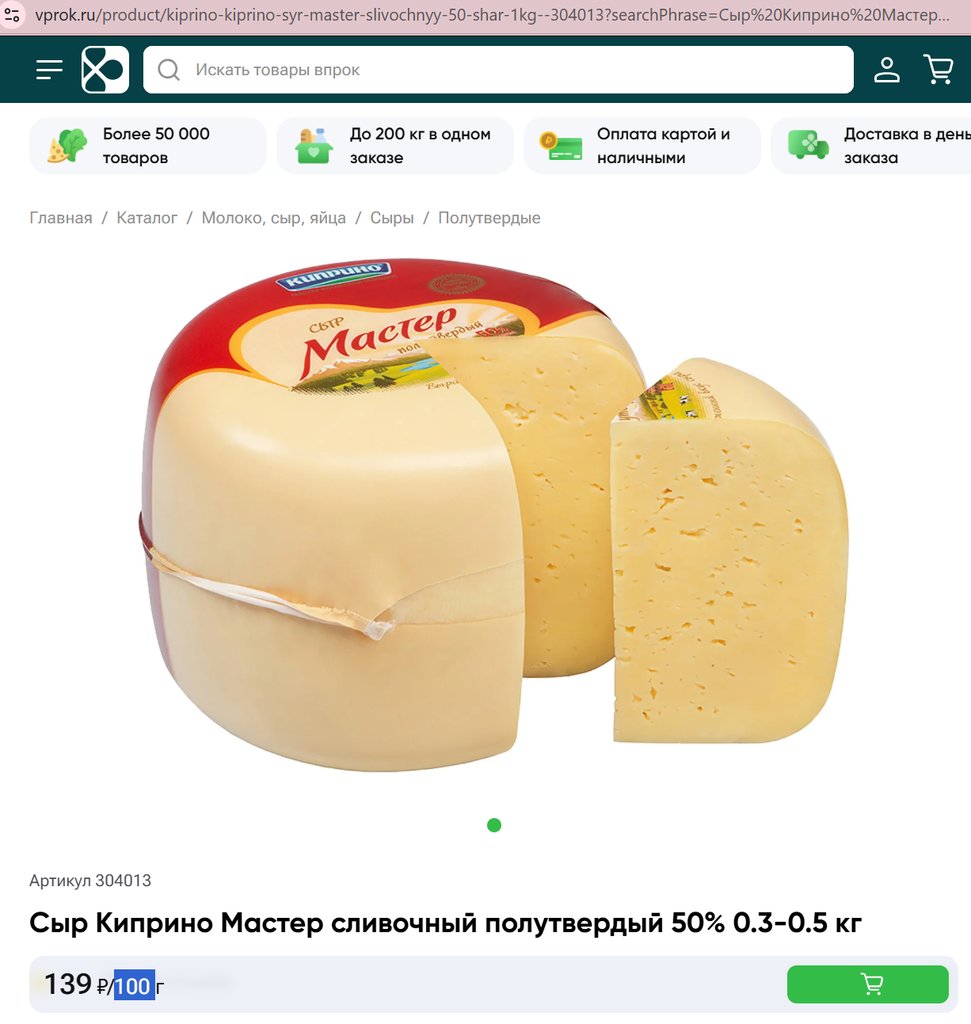Add the cheese to cart with green button
971x1024 pixels.
coord(867,984)
